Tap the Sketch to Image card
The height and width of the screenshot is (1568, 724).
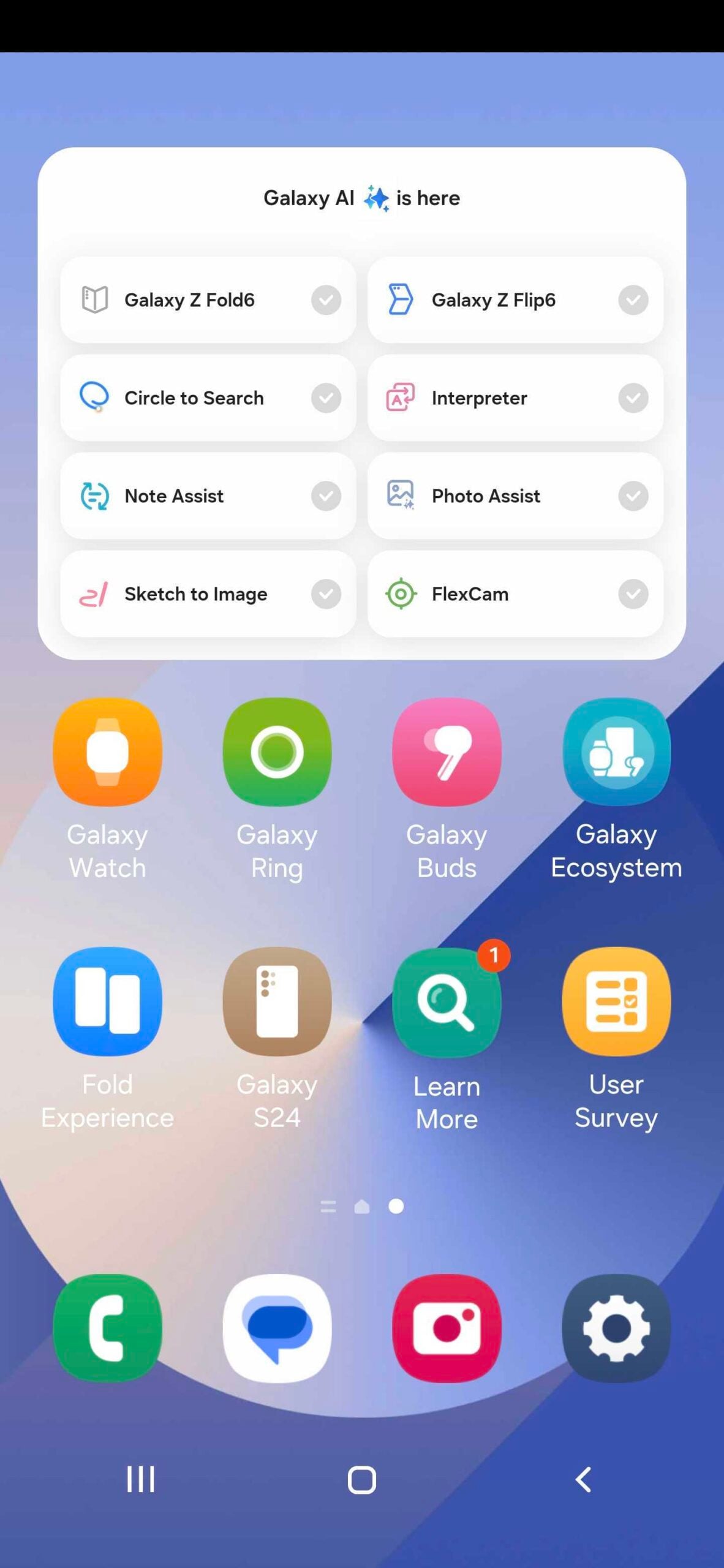click(x=208, y=594)
